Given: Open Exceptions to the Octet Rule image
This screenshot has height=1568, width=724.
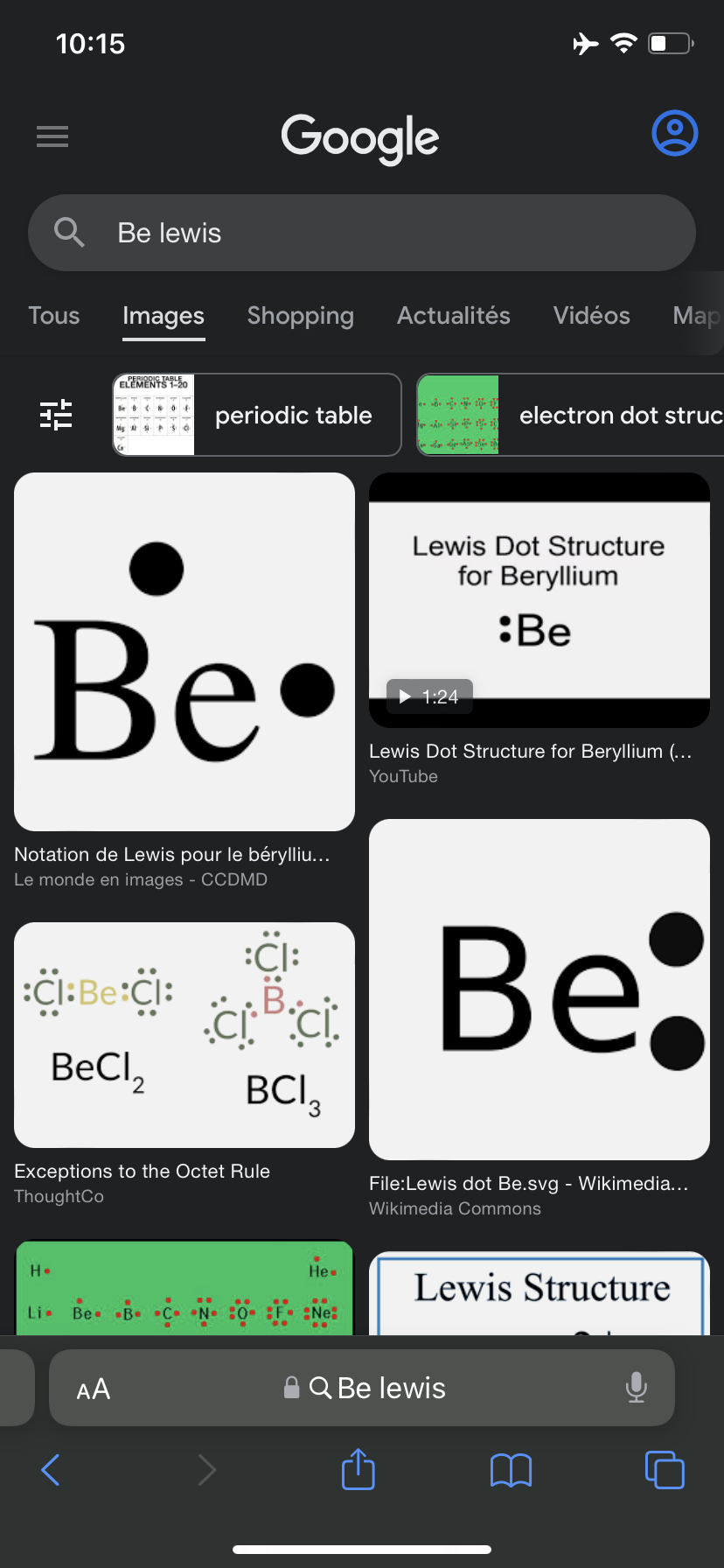Looking at the screenshot, I should (x=184, y=1034).
